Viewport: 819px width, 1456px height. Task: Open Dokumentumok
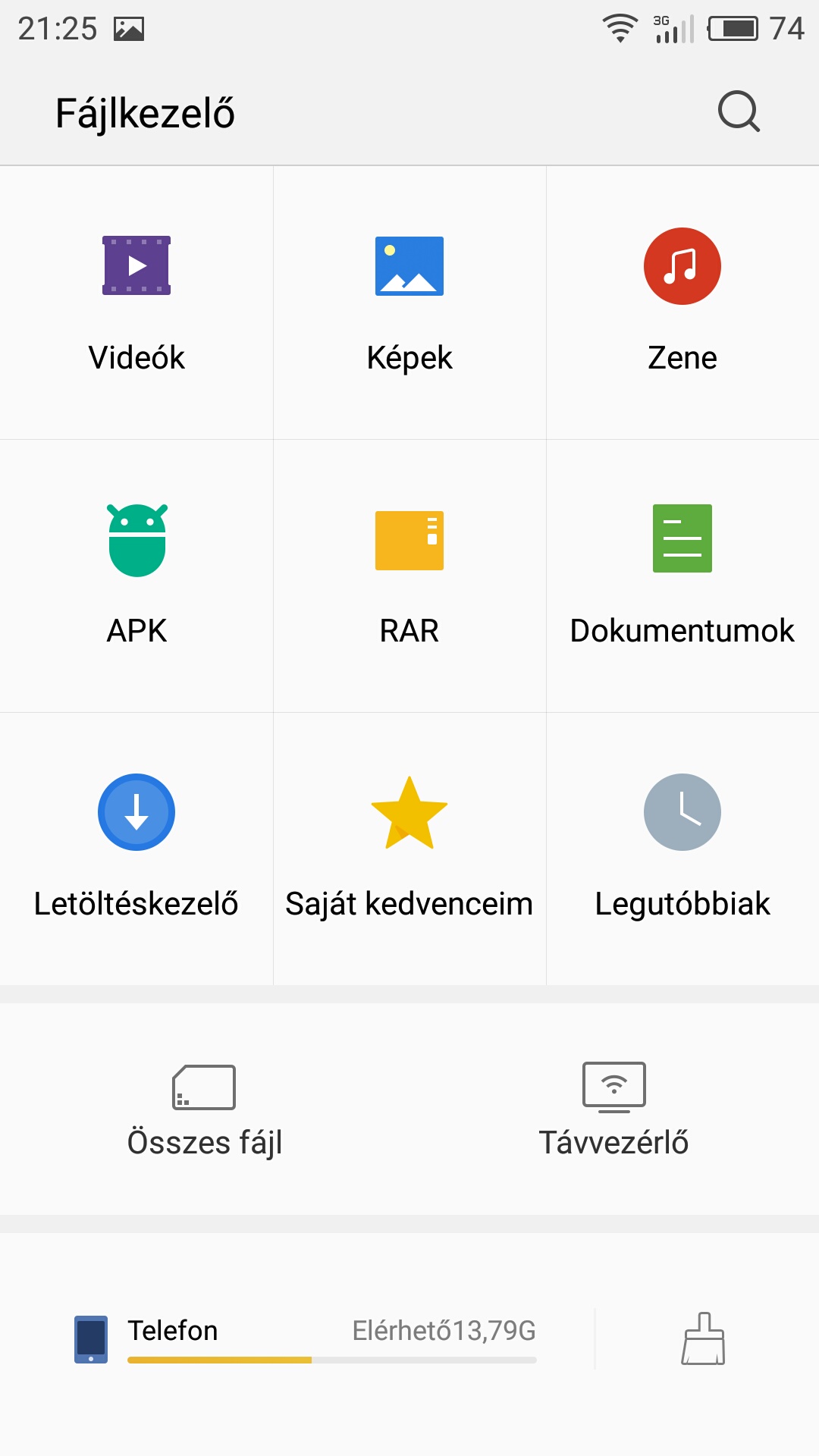click(x=682, y=576)
